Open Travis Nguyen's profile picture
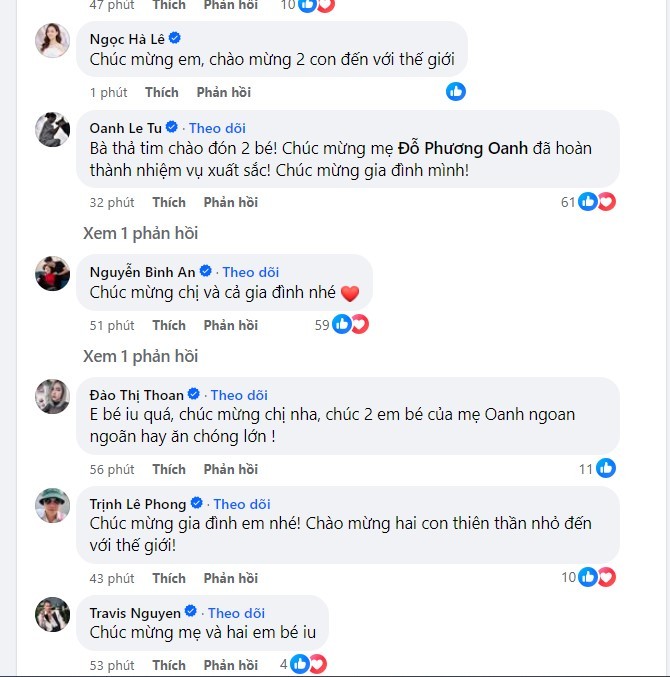Image resolution: width=670 pixels, height=677 pixels. pyautogui.click(x=52, y=615)
